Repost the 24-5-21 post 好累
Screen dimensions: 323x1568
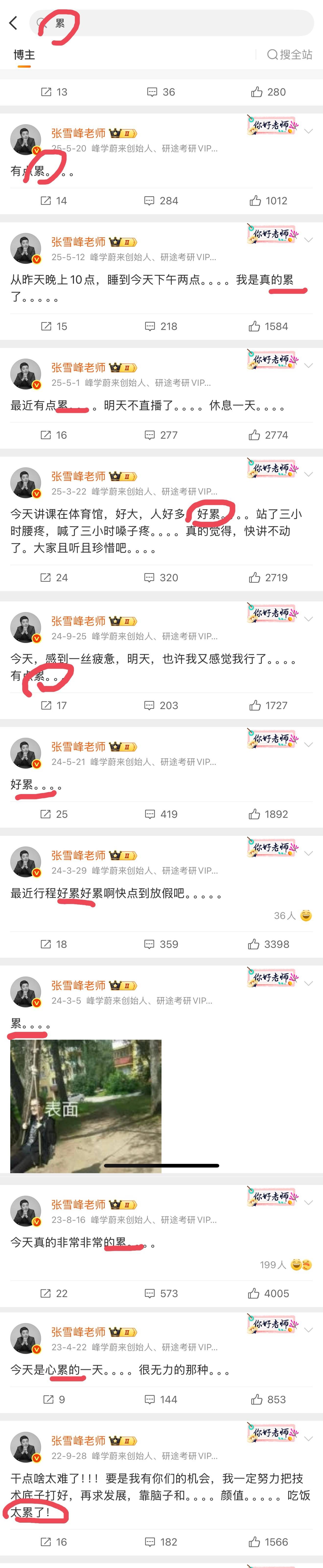click(x=54, y=814)
